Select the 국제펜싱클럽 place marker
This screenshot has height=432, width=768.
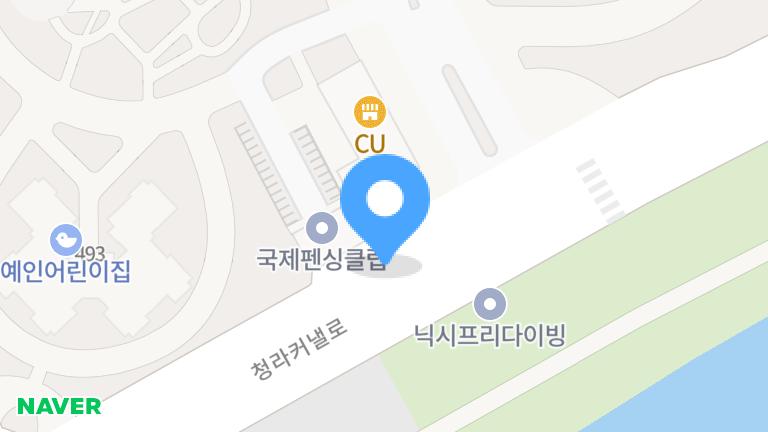click(321, 228)
